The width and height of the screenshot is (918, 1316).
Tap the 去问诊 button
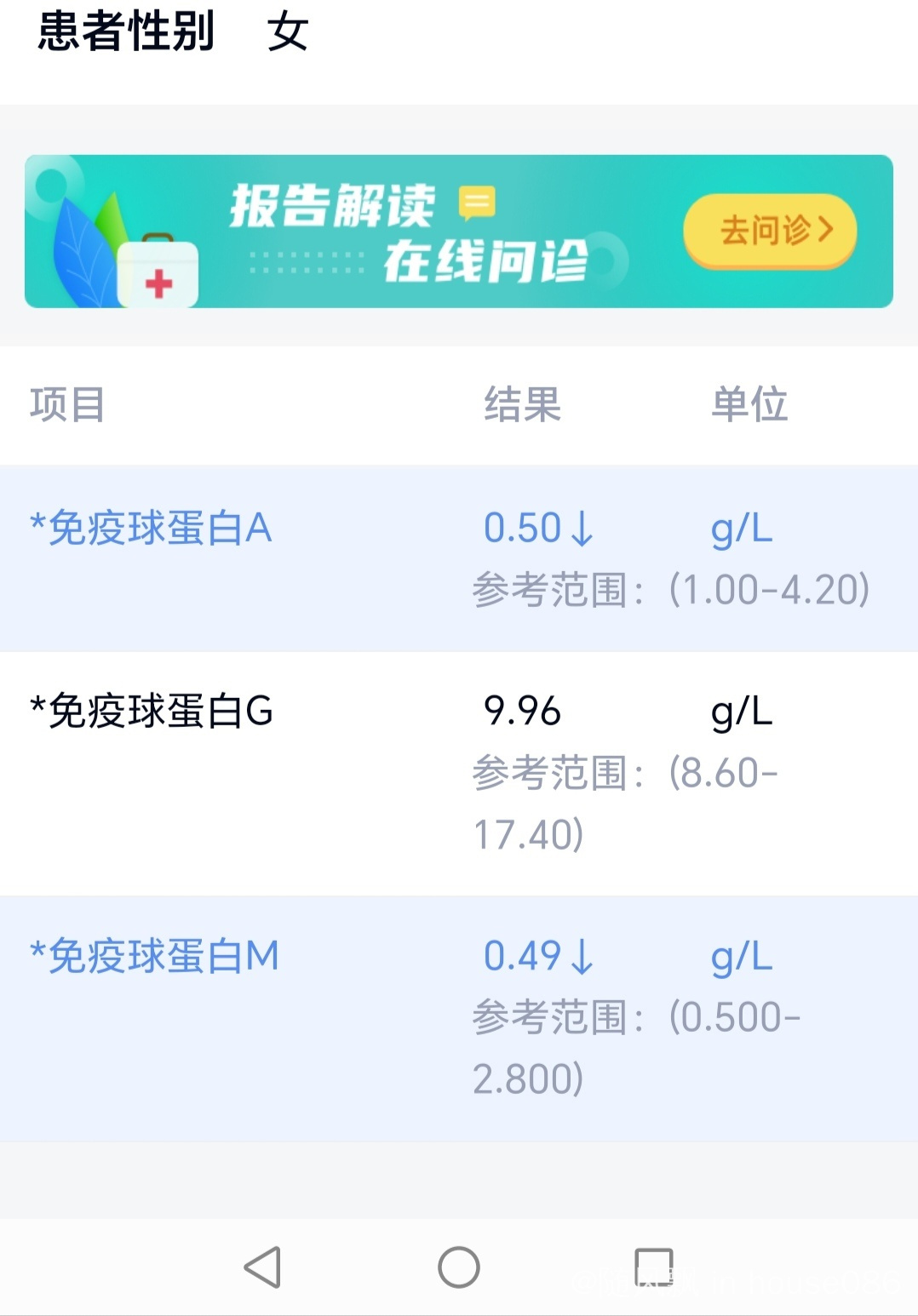pos(770,231)
